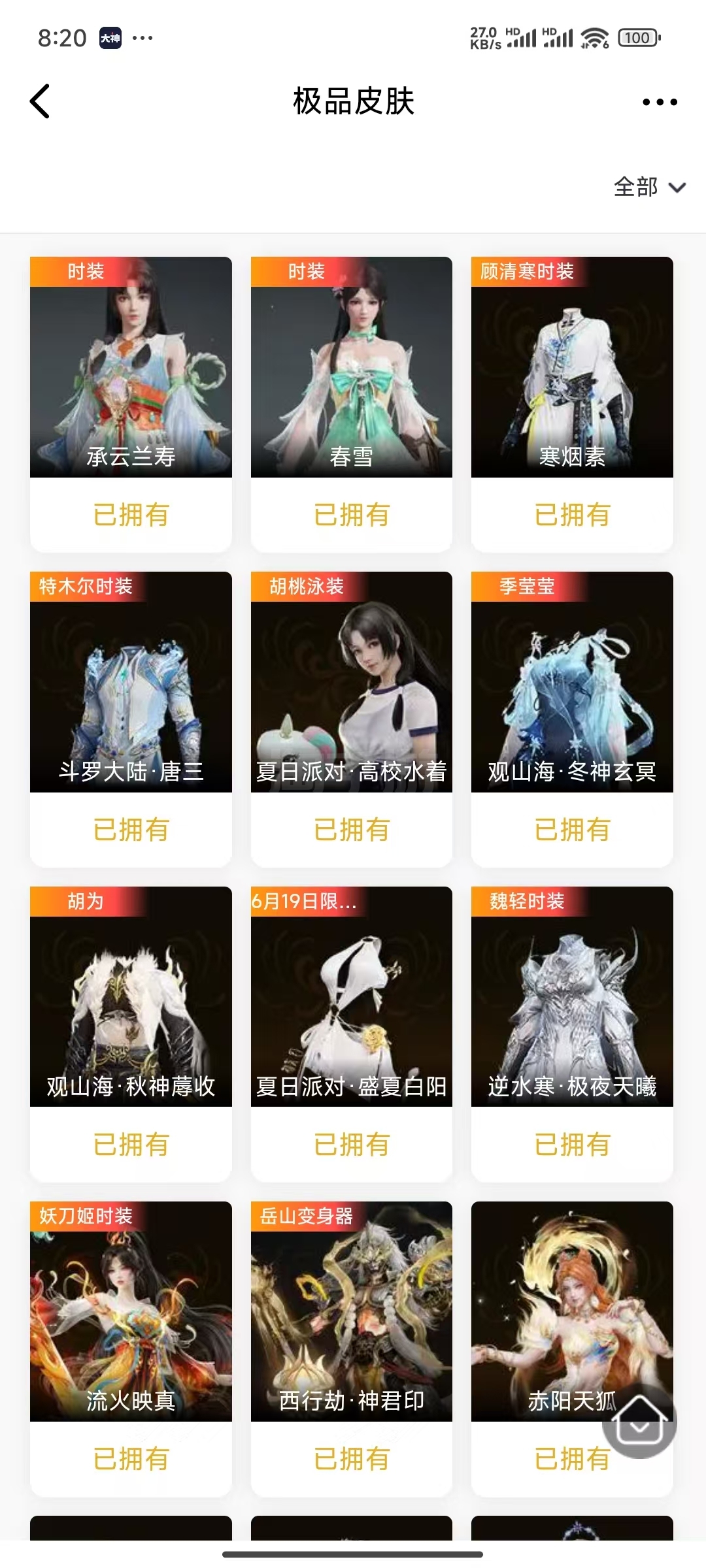
Task: Open the 承云兰寿 skin card
Action: [131, 404]
